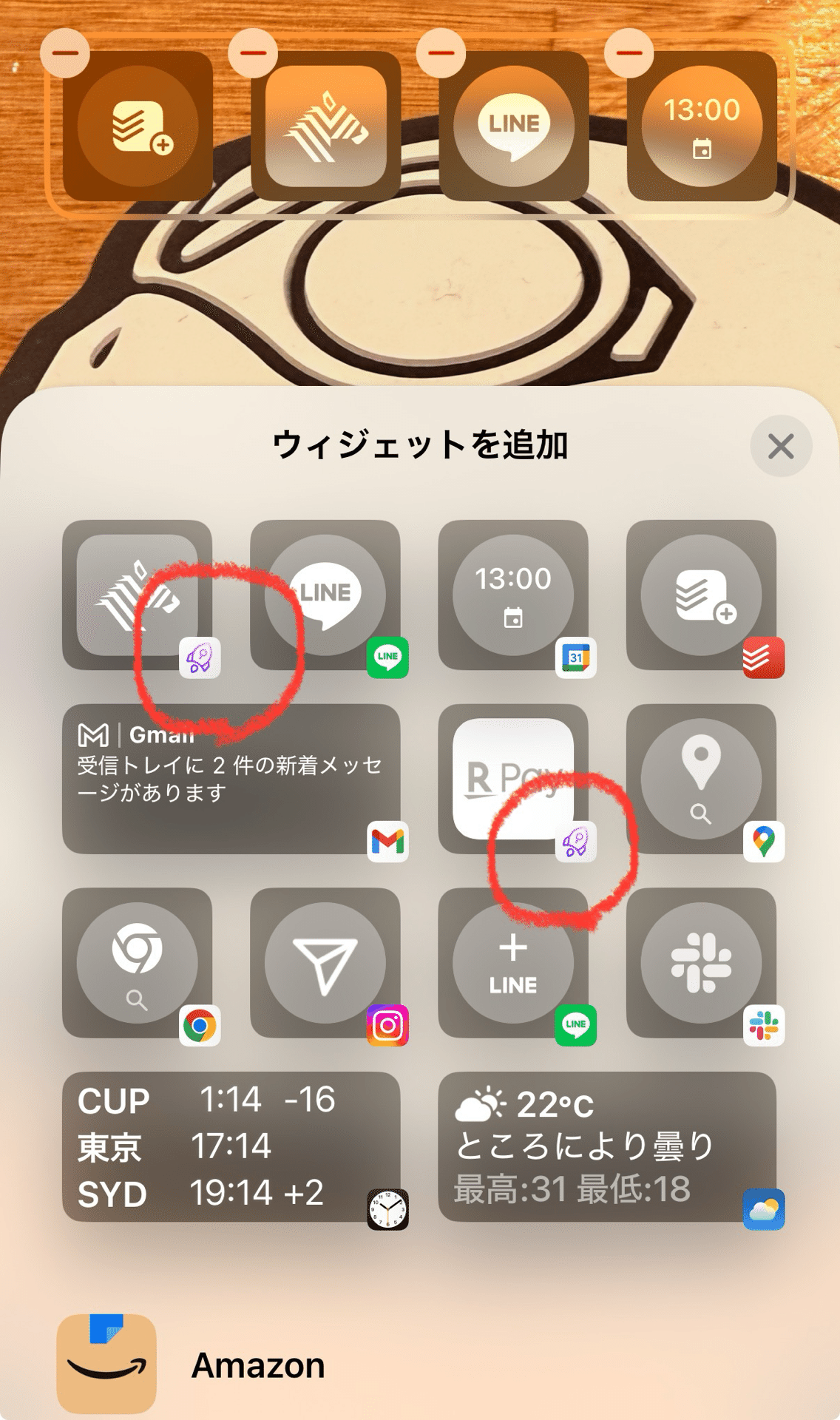
Task: Remove the LINE lock screen widget
Action: pyautogui.click(x=441, y=53)
